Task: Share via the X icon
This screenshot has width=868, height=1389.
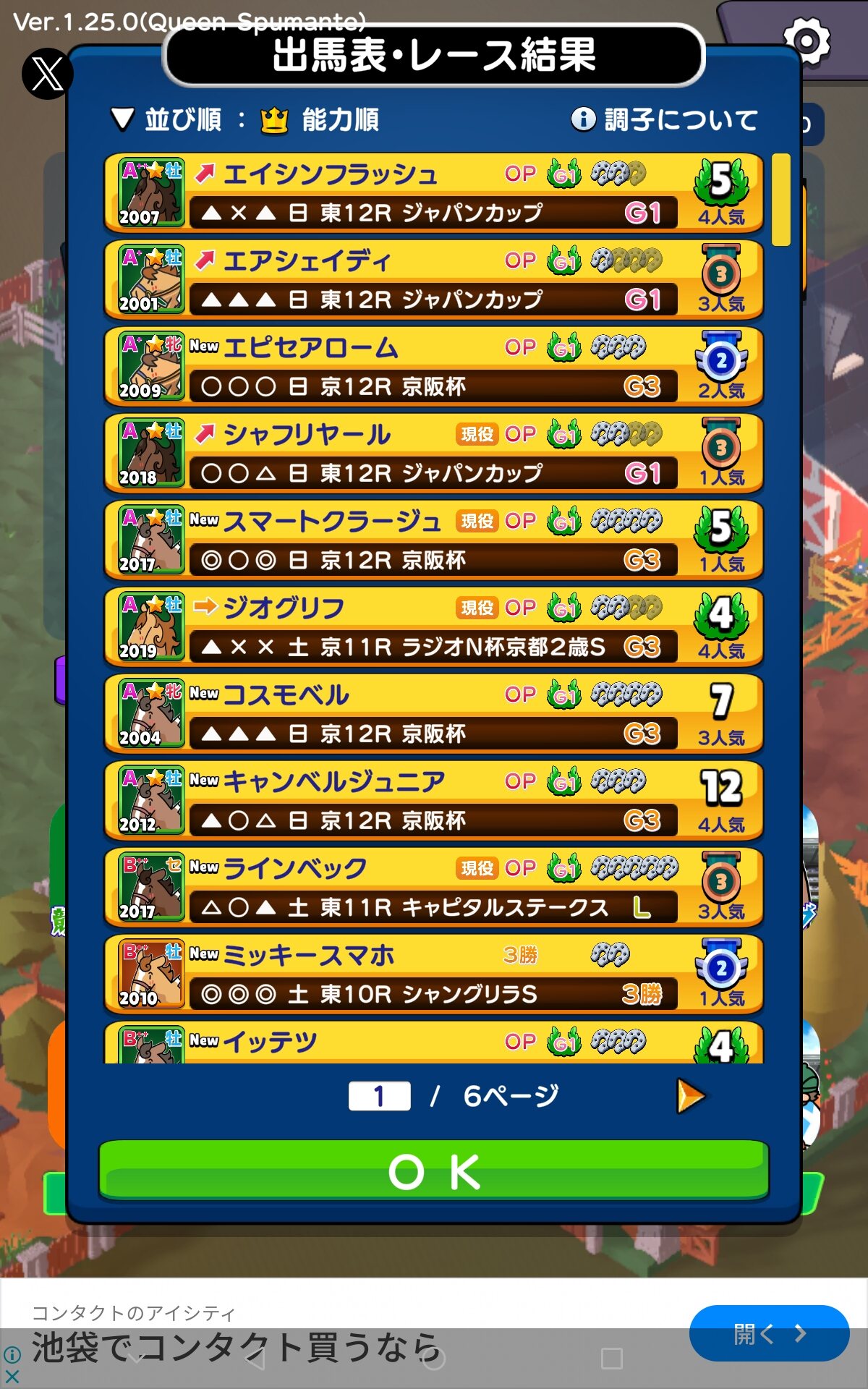Action: [48, 74]
